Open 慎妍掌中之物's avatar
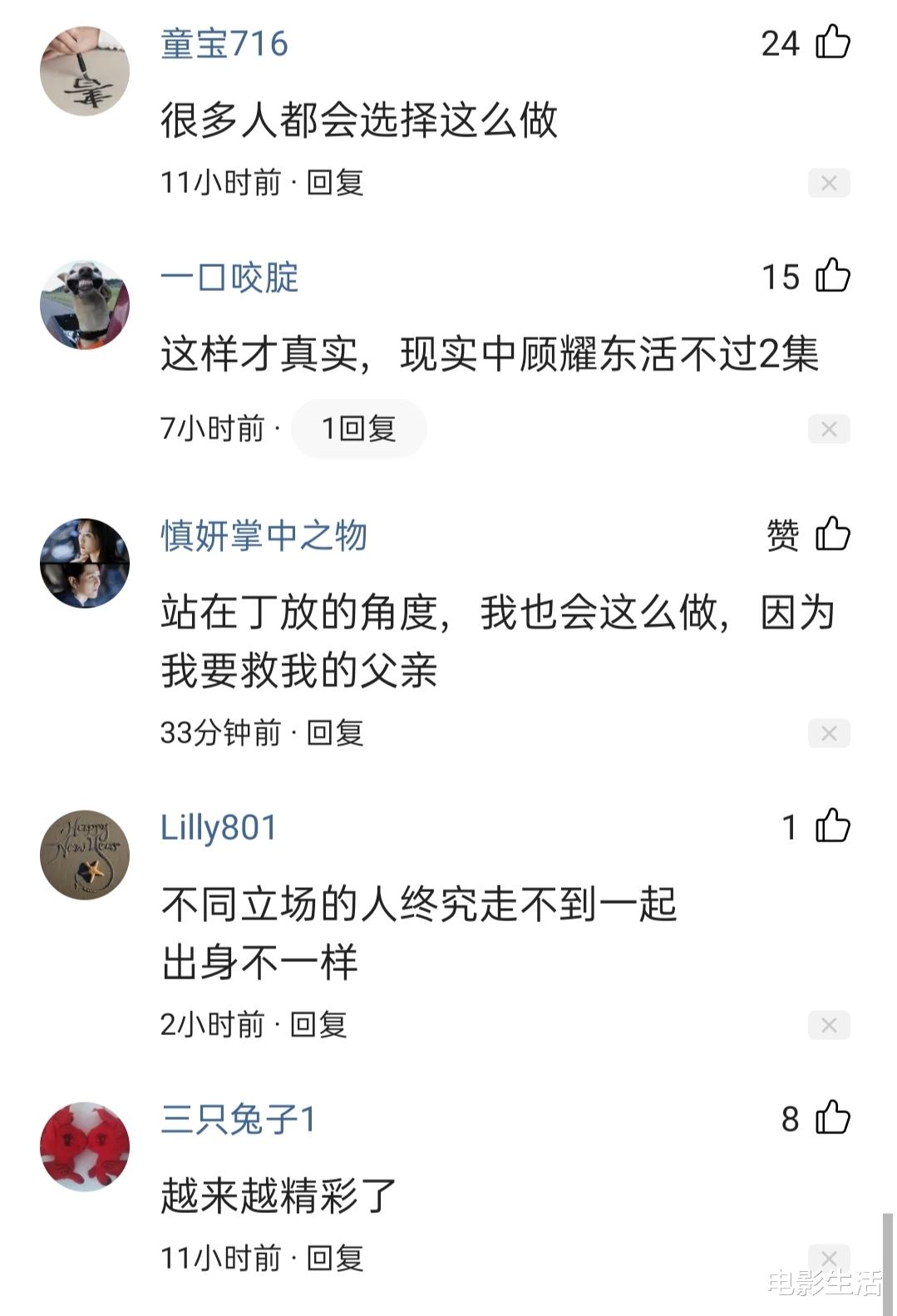897x1316 pixels. 83,561
